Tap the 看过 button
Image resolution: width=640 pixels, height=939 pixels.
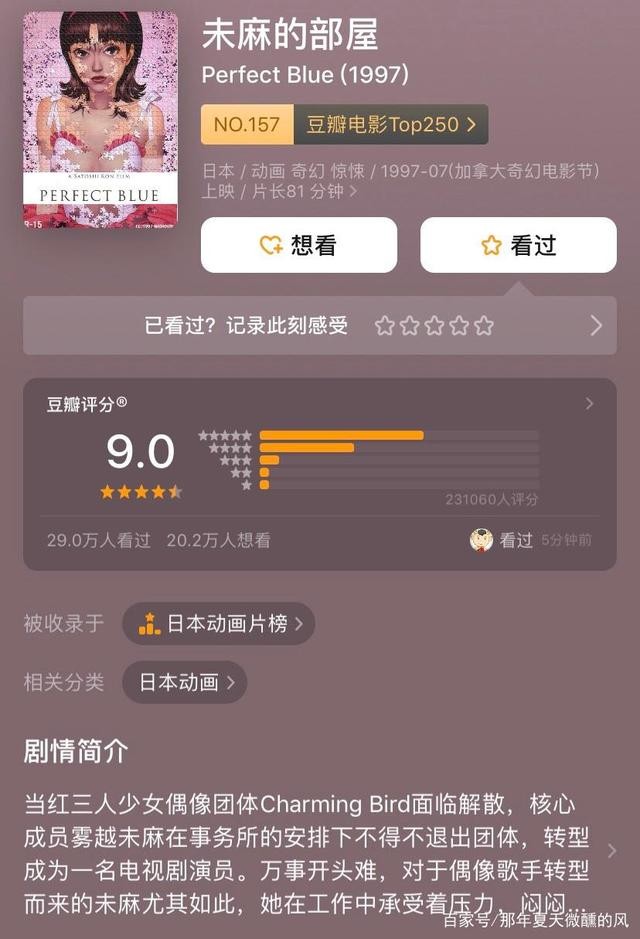coord(518,245)
